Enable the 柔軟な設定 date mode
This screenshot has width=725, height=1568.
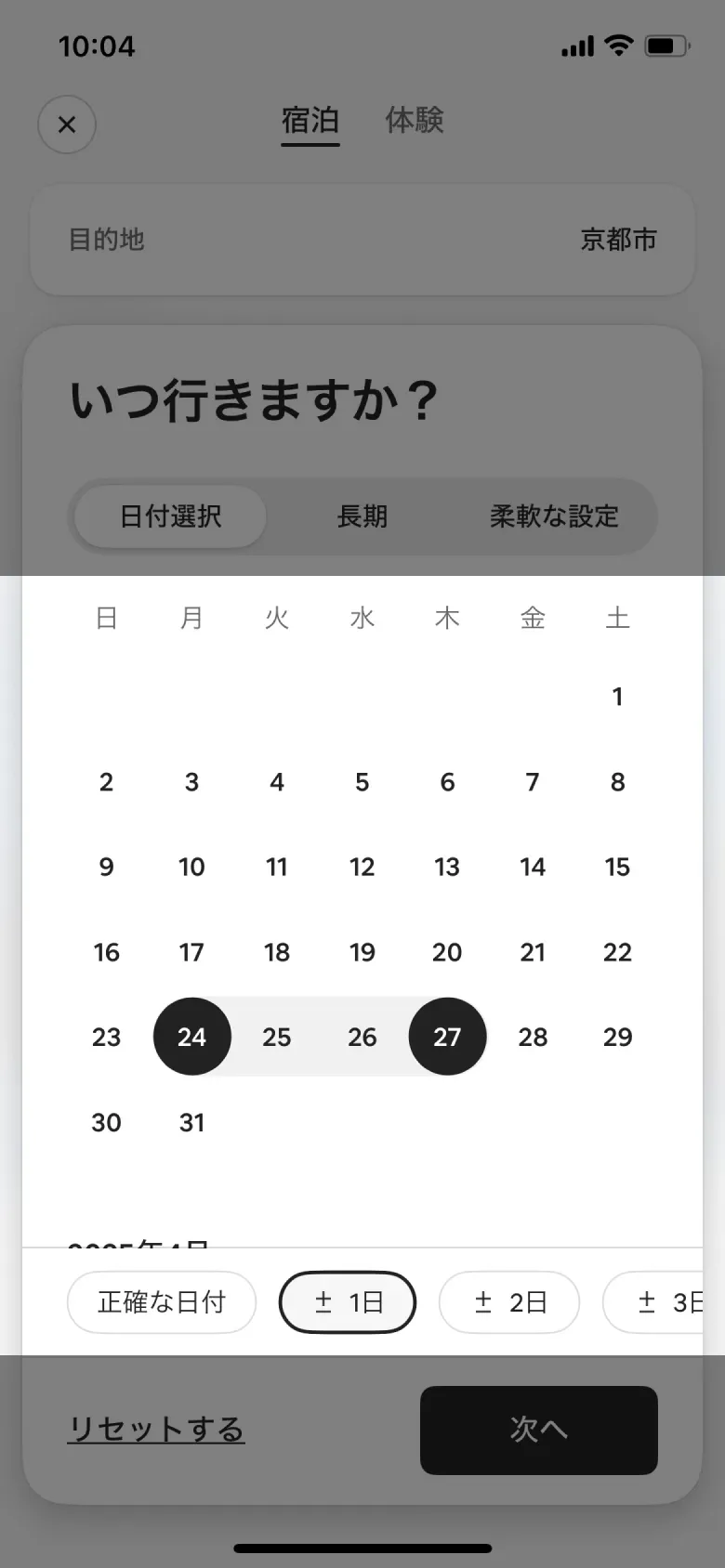[x=553, y=517]
